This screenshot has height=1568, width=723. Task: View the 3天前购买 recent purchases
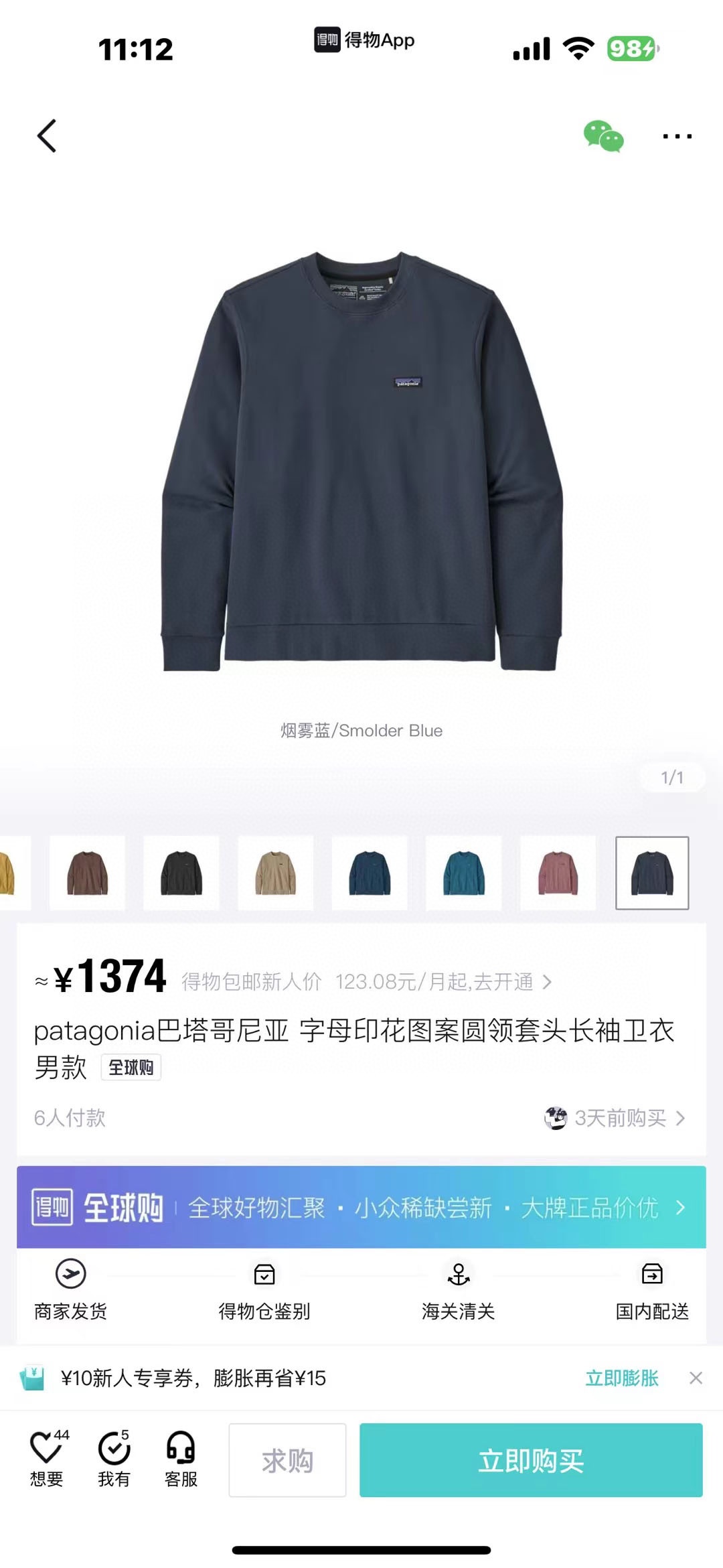619,1118
